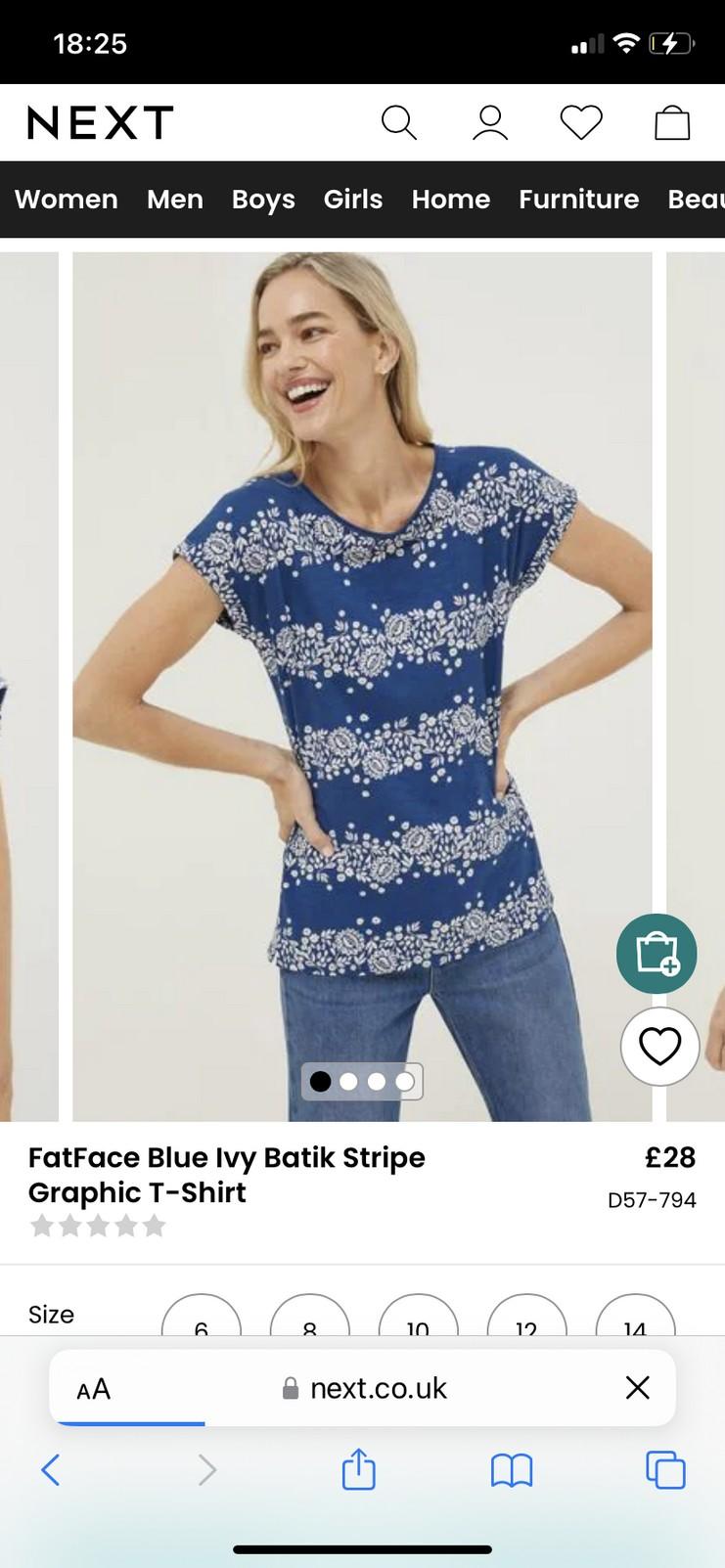Image resolution: width=725 pixels, height=1568 pixels.
Task: Stop loading the page
Action: [x=637, y=1388]
